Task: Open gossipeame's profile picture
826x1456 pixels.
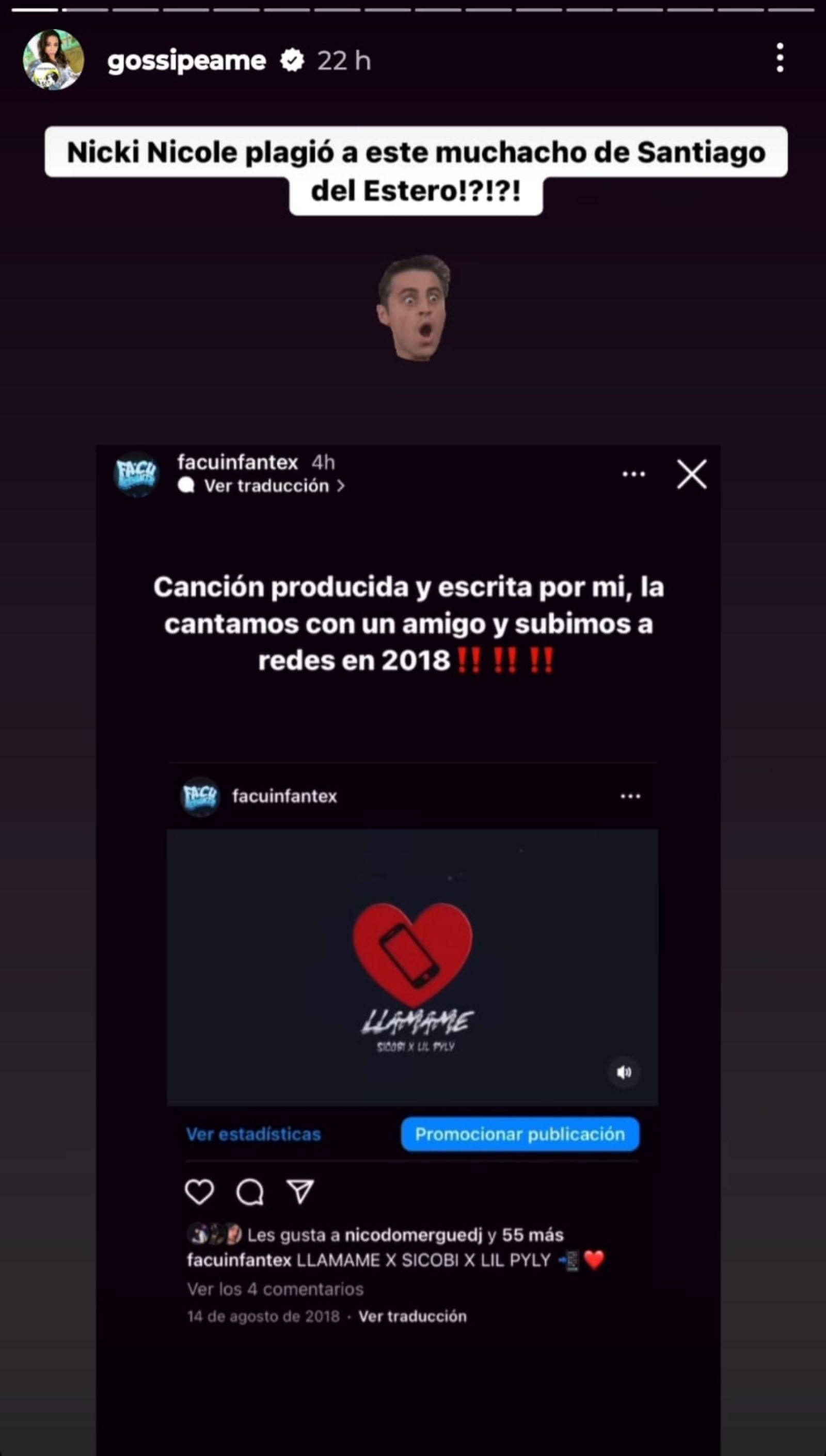Action: click(53, 59)
